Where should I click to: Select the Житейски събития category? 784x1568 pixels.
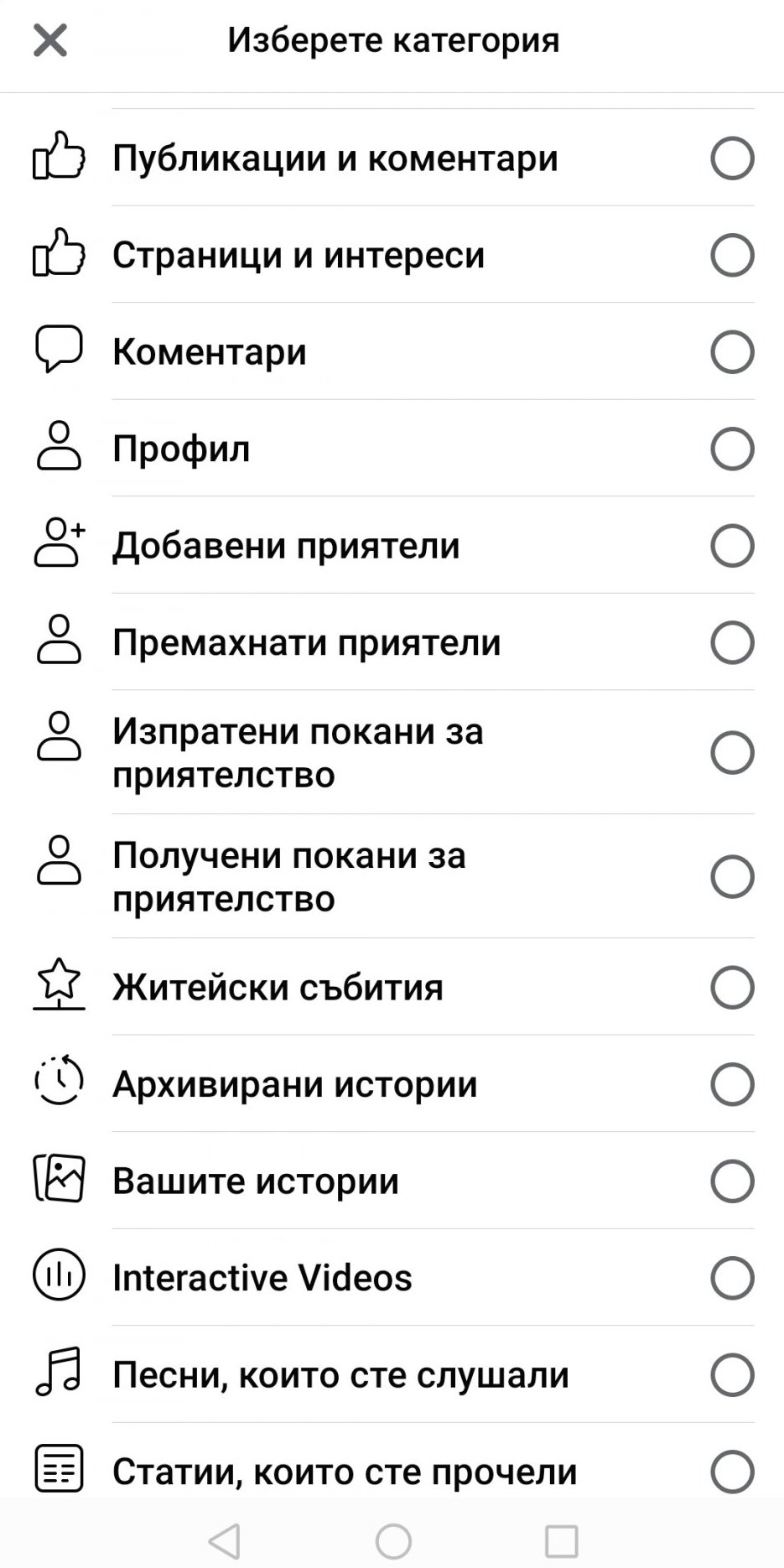[x=732, y=988]
